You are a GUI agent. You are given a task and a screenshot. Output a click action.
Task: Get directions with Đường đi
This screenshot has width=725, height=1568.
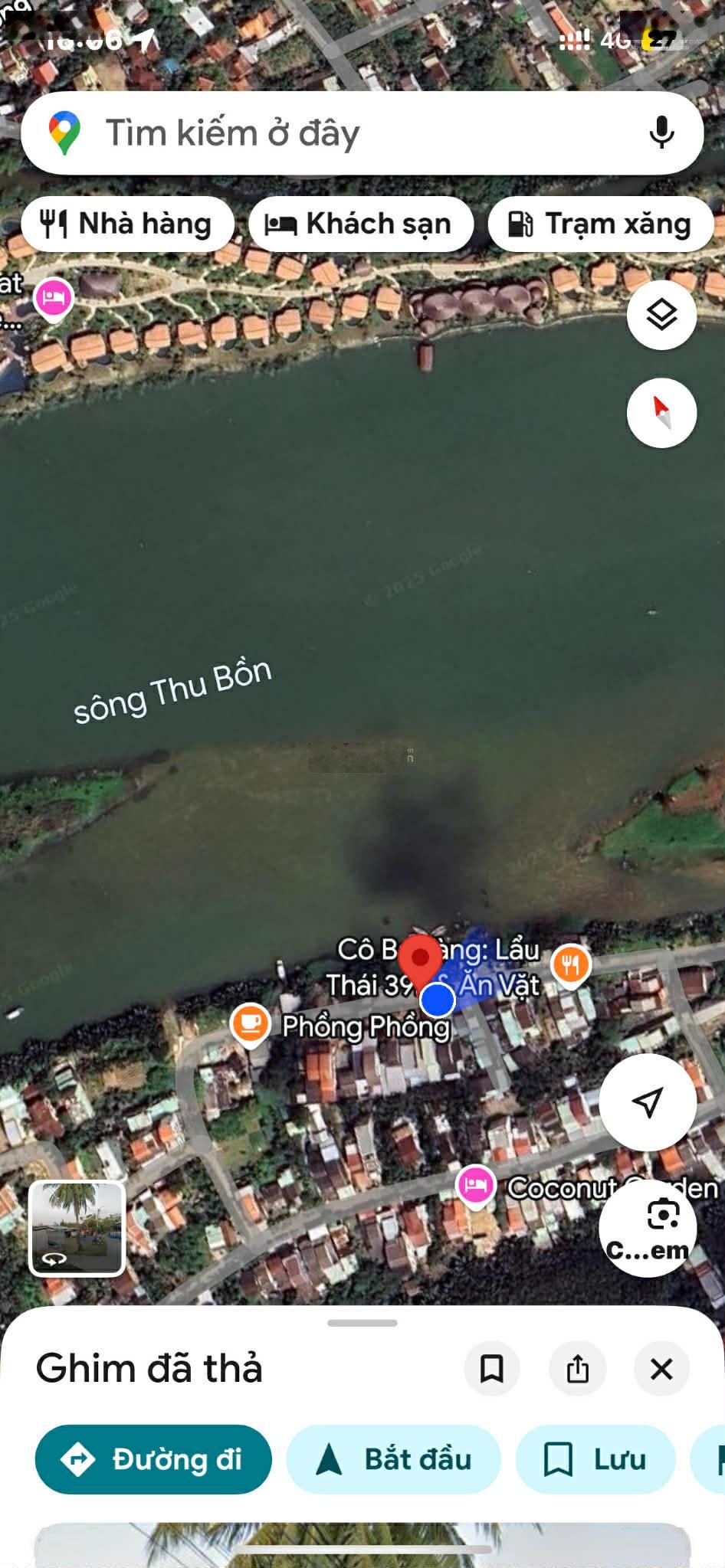tap(153, 1459)
